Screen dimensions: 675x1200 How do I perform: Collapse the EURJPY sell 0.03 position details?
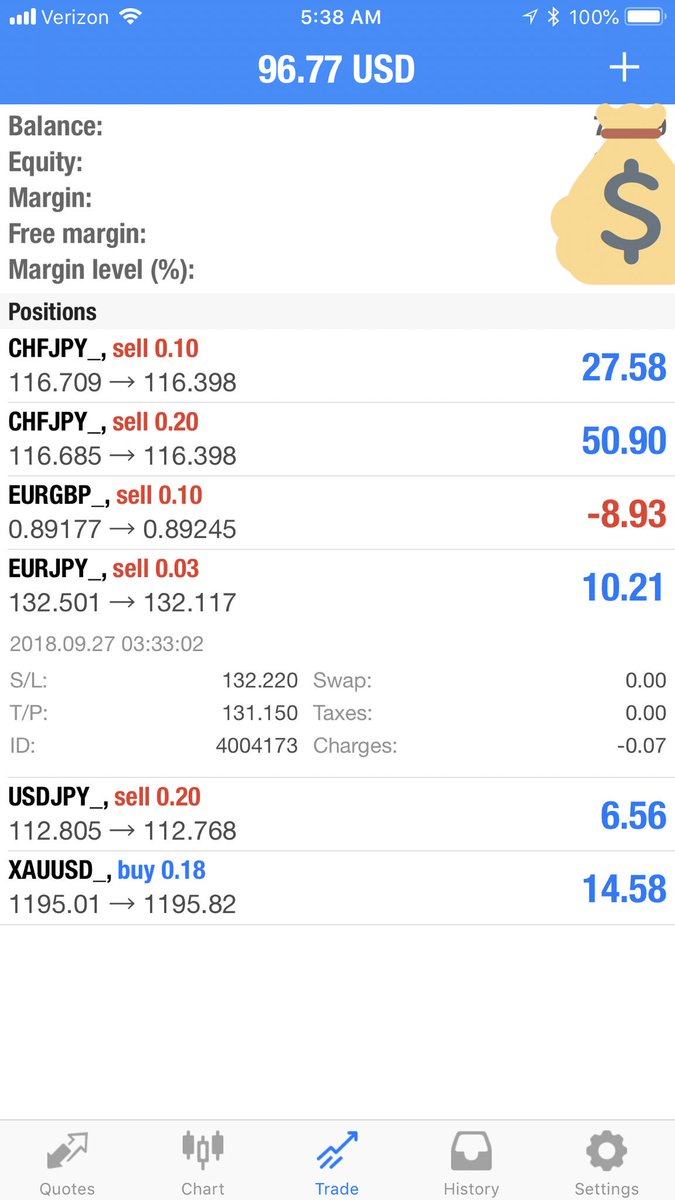337,586
